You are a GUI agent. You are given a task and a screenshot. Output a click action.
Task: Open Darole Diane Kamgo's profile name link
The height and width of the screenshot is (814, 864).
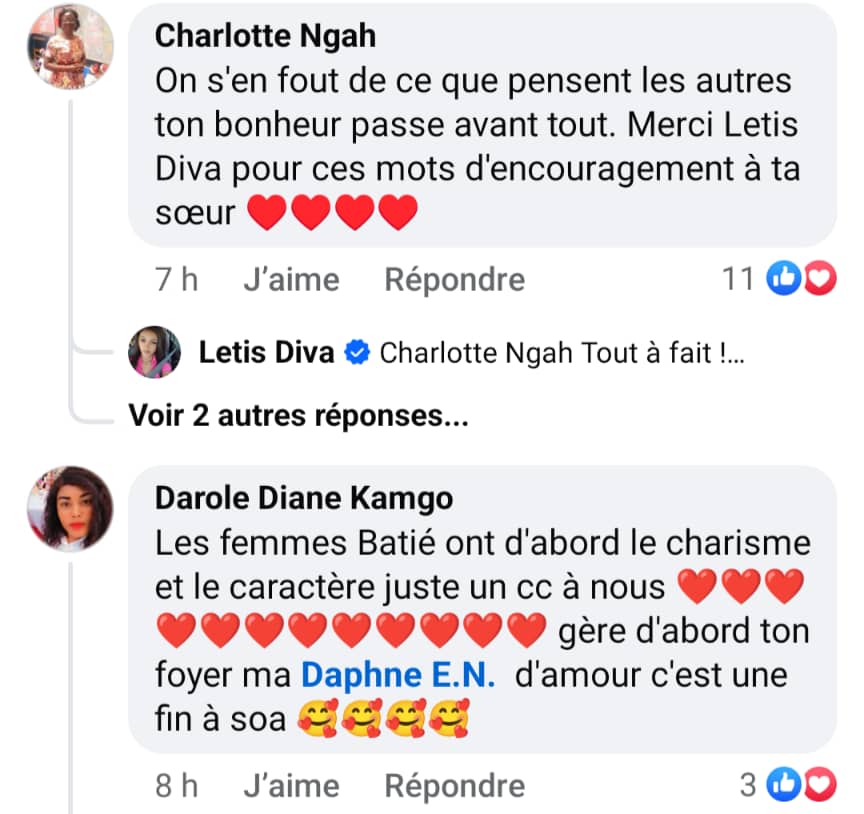[x=304, y=497]
